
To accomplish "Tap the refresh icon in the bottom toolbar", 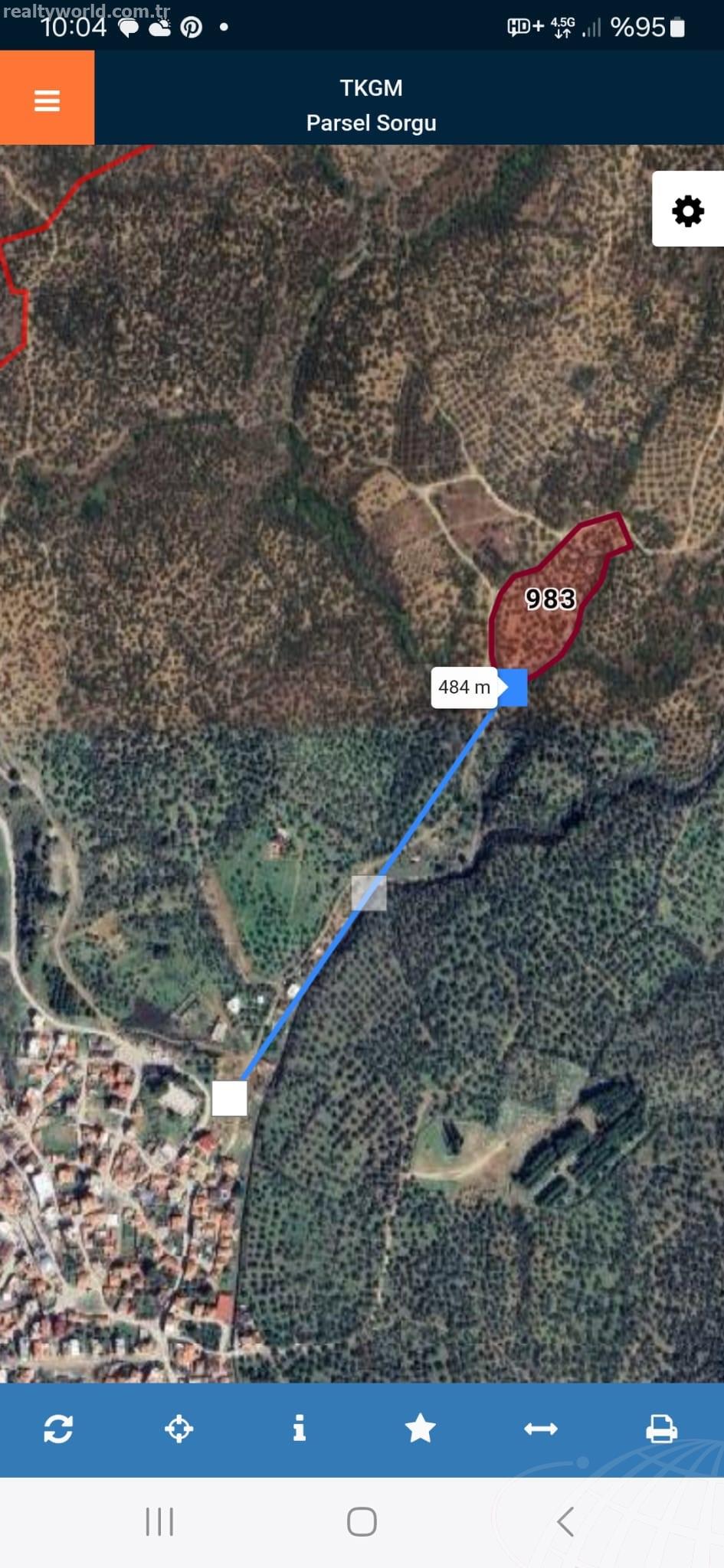I will [58, 1429].
